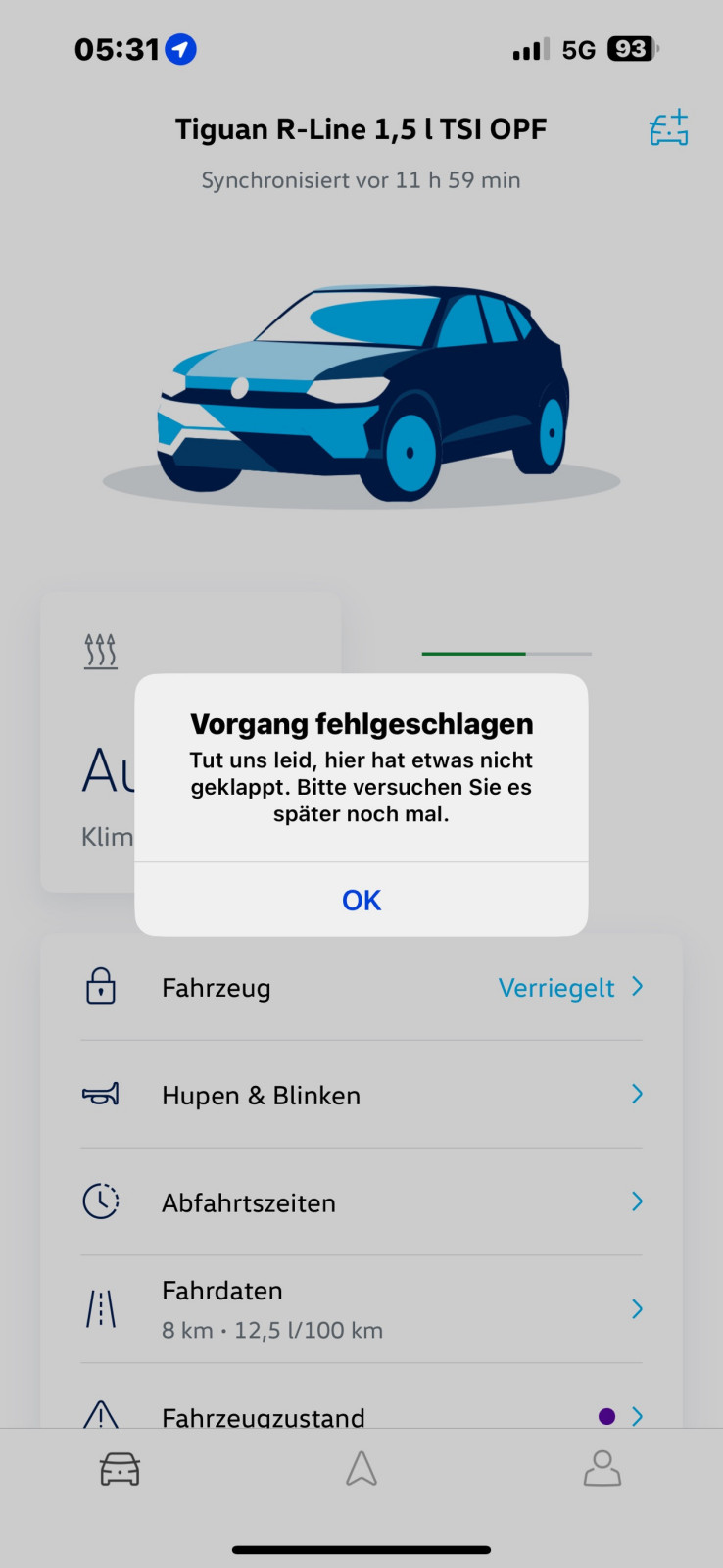Open the navigation arrow tab at bottom

pos(361,1468)
